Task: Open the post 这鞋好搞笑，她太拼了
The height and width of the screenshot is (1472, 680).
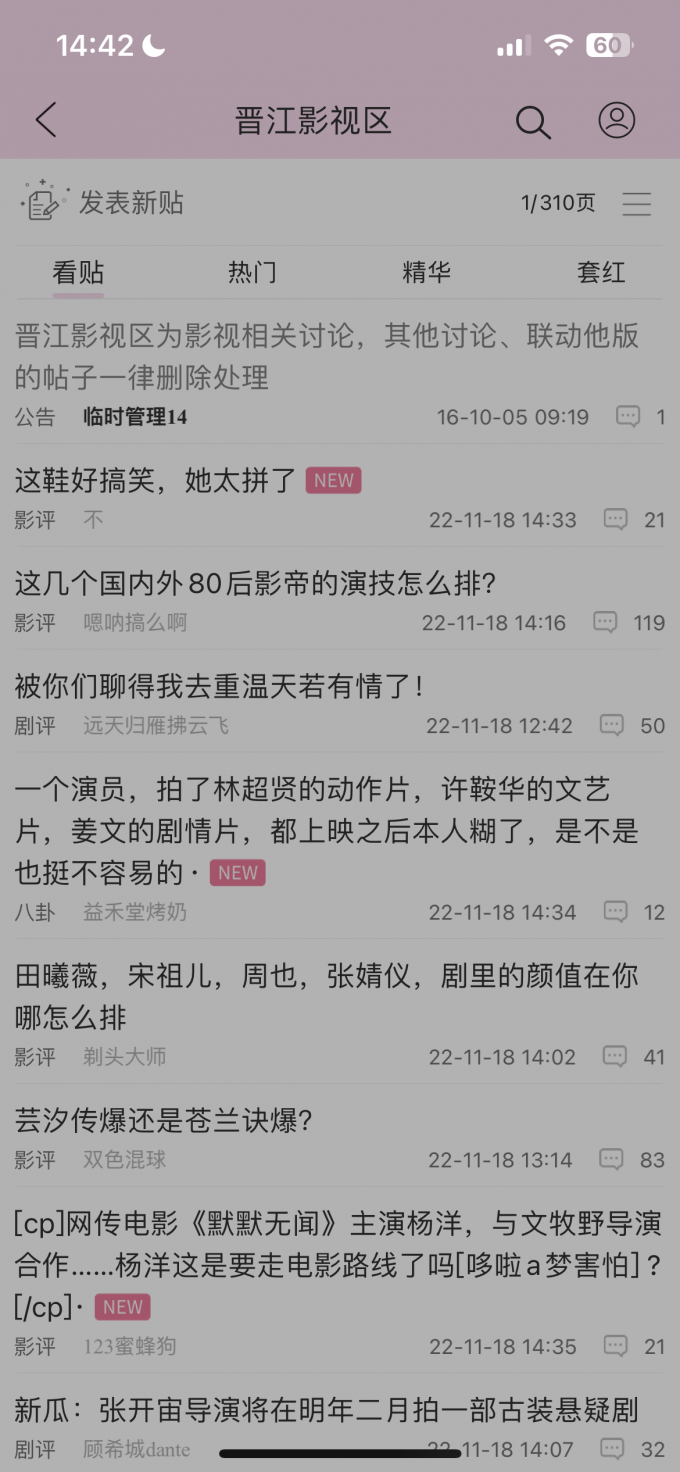Action: (x=156, y=480)
